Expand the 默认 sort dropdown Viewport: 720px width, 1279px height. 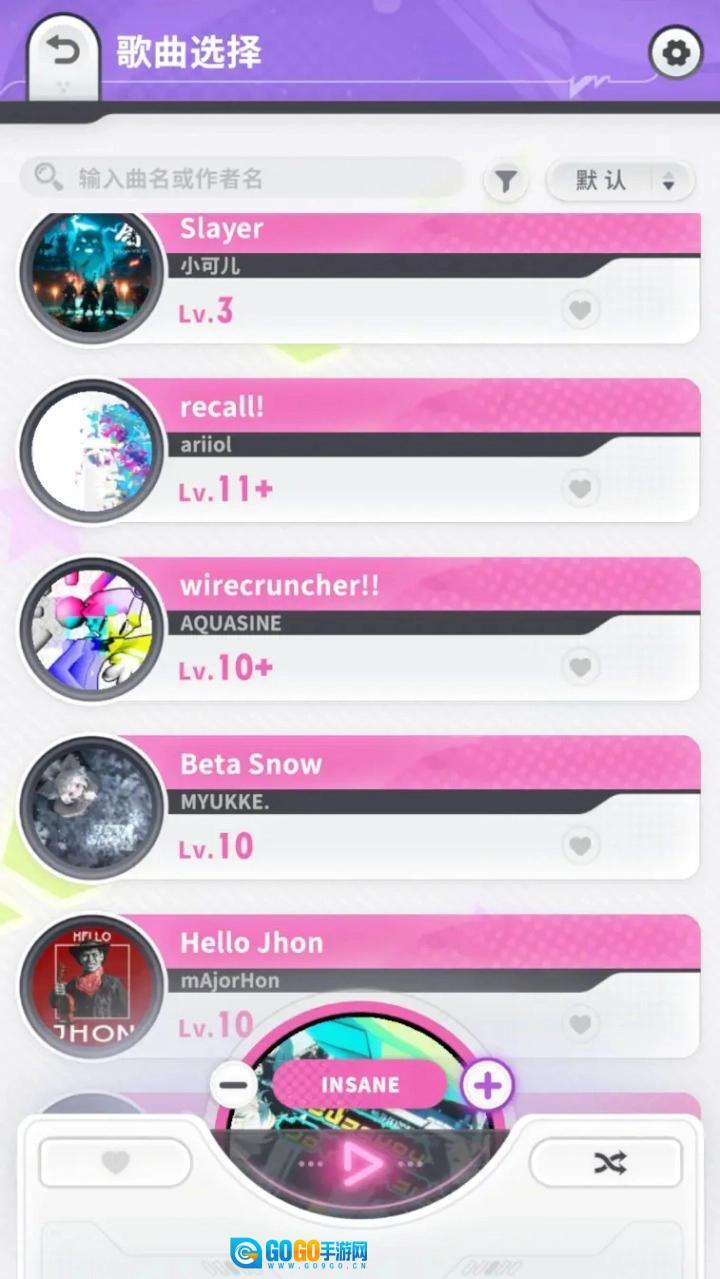point(620,181)
